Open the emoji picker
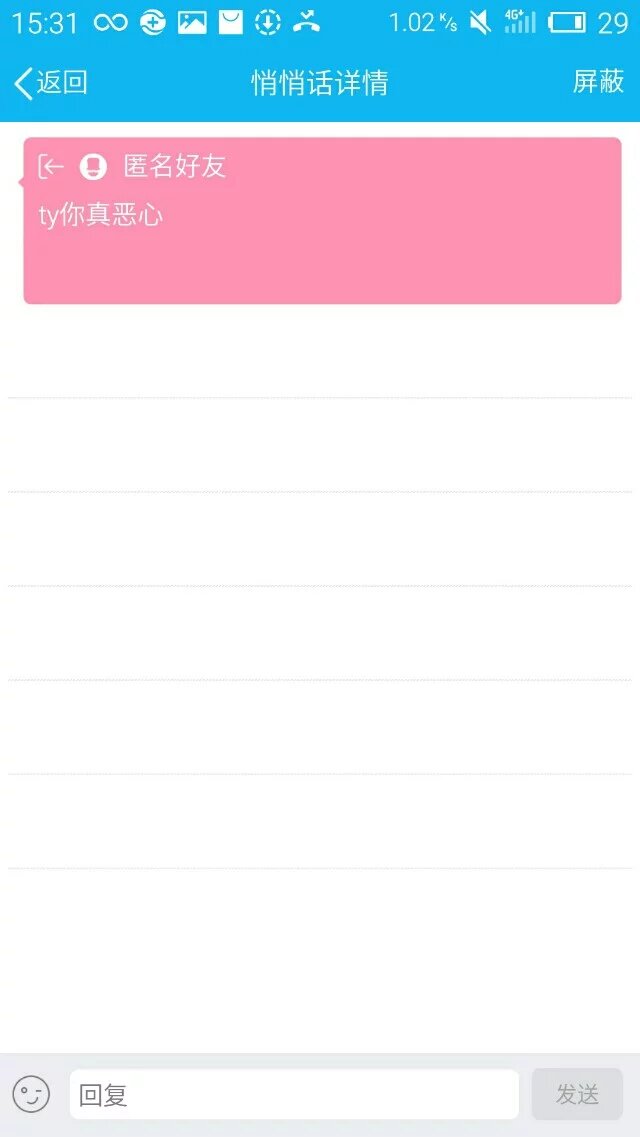This screenshot has width=640, height=1137. coord(31,1094)
